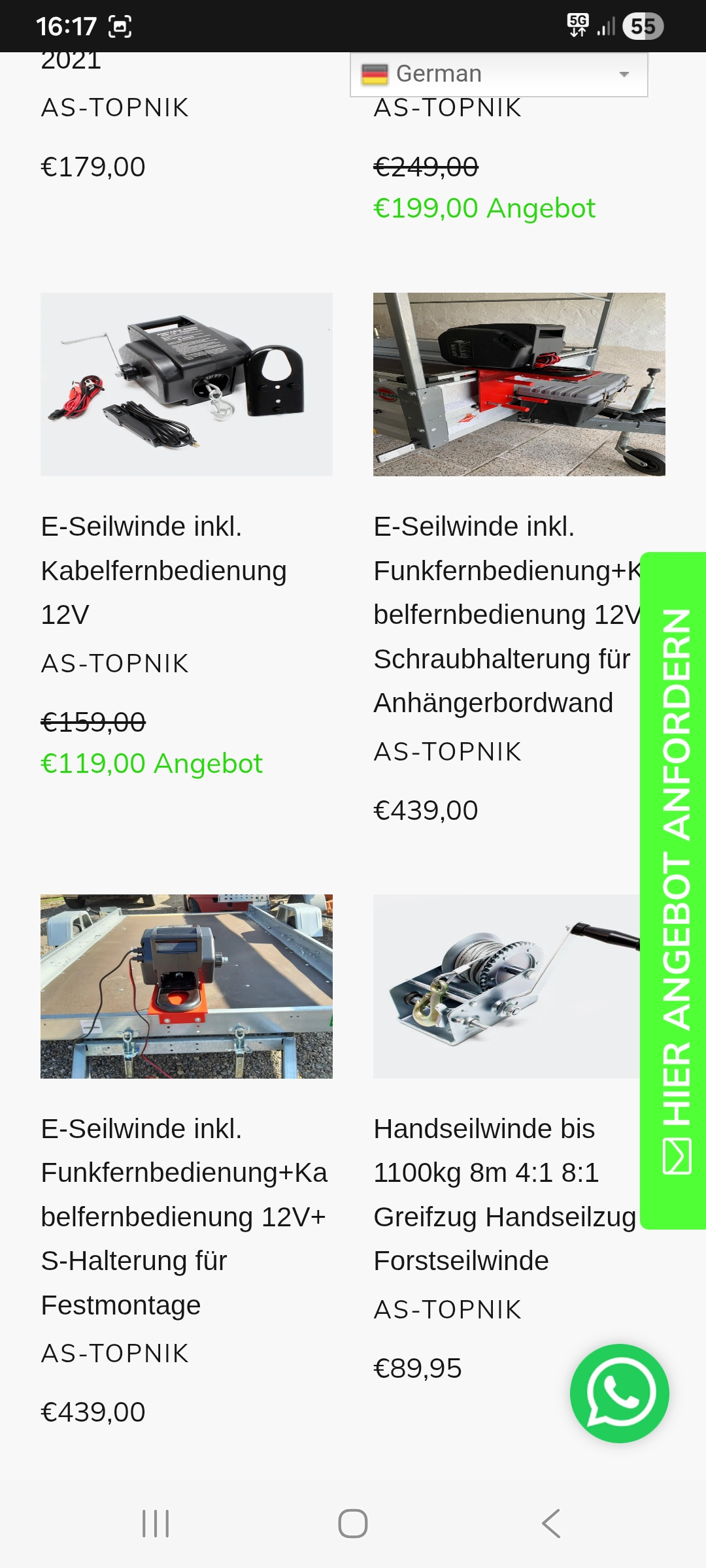Open the E-Seilwinde Kabelfernbedienung 12V product image
This screenshot has height=1568, width=706.
pyautogui.click(x=186, y=384)
